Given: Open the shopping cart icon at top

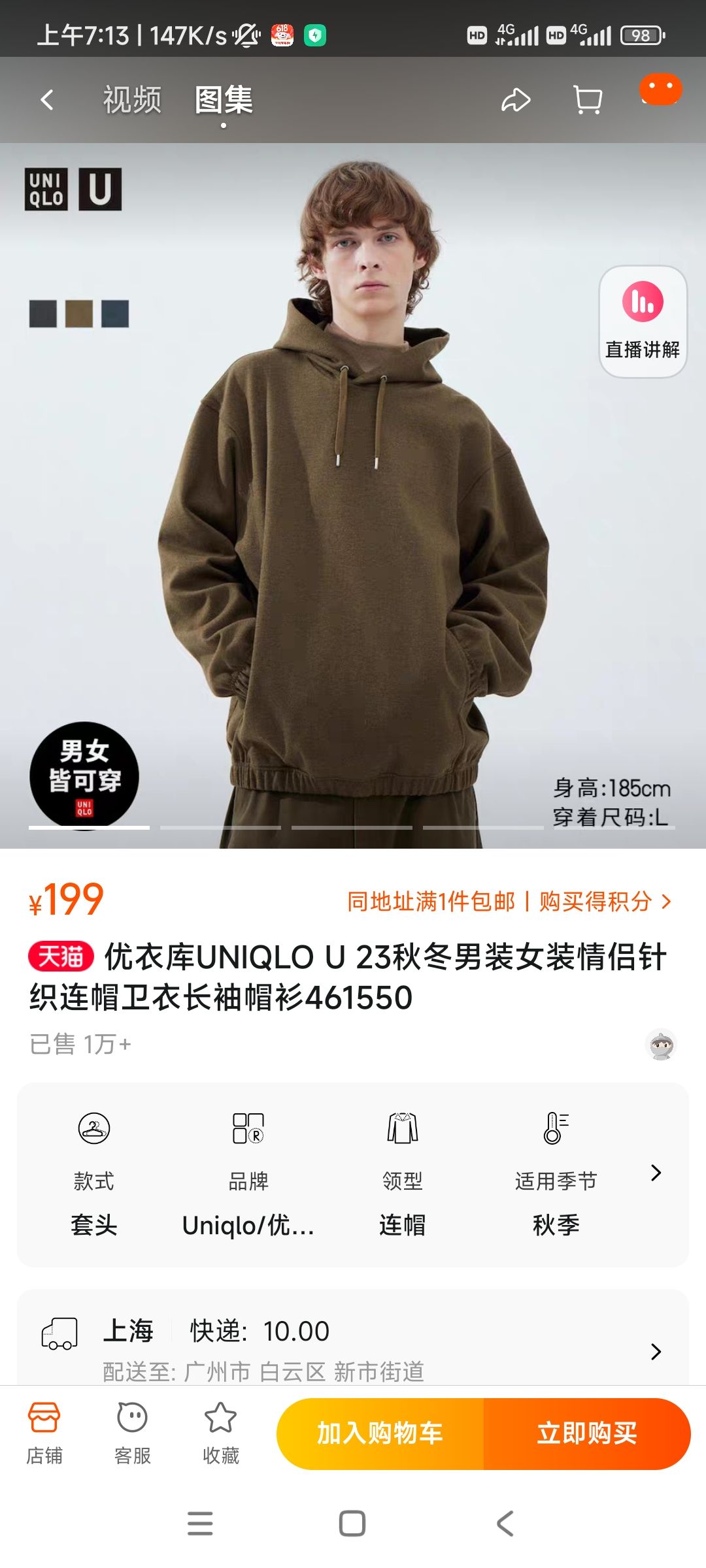Looking at the screenshot, I should [587, 99].
